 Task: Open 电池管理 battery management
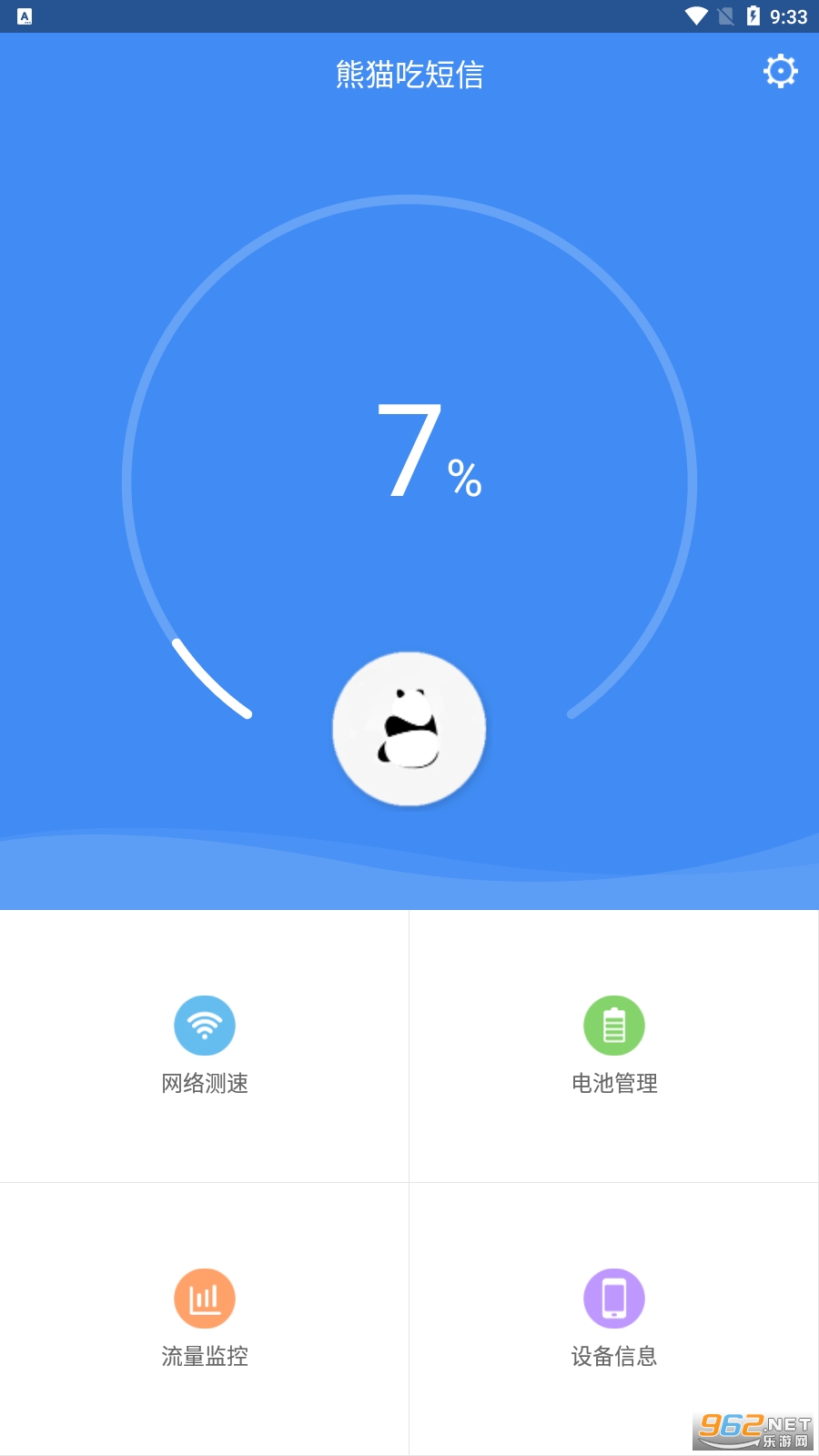click(x=614, y=1045)
